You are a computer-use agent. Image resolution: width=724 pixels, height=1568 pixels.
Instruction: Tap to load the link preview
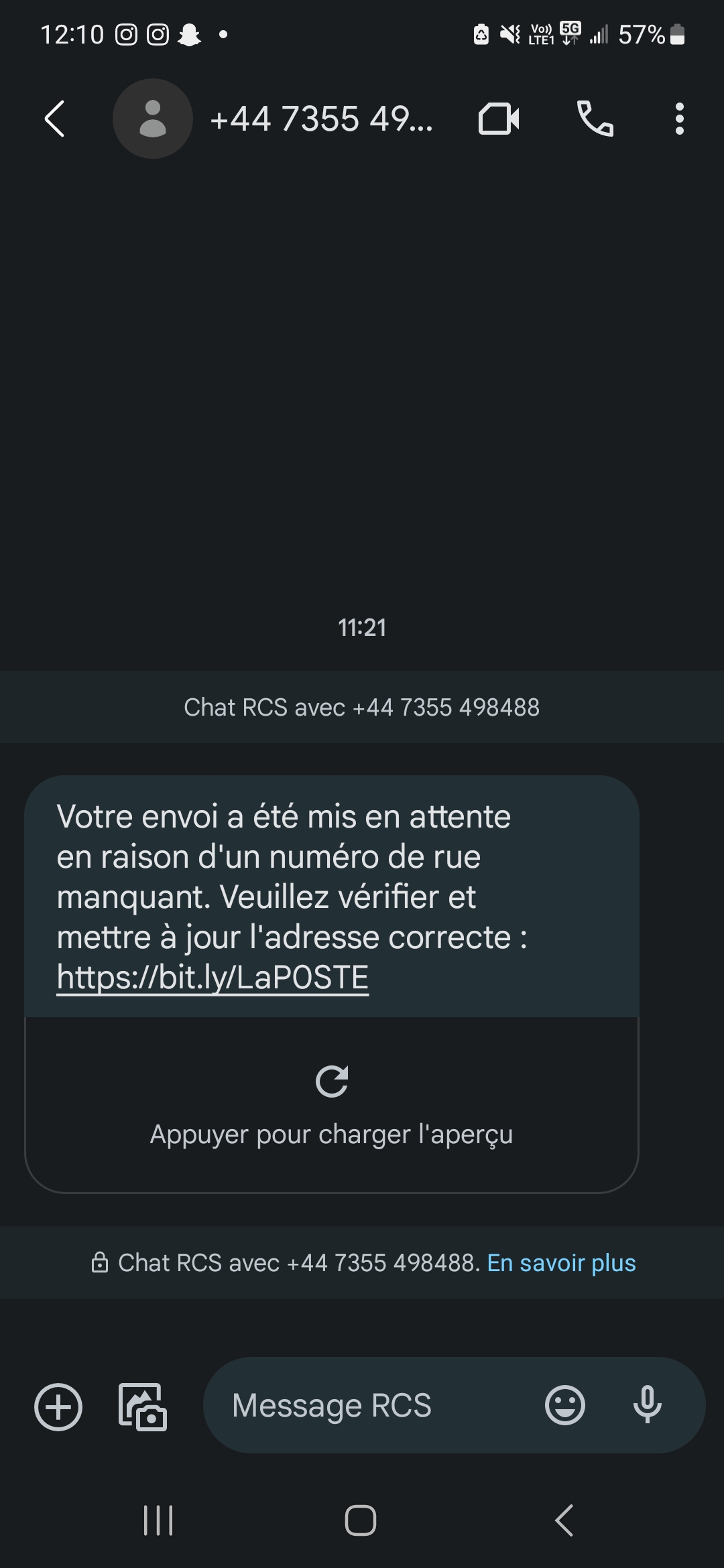point(332,1105)
